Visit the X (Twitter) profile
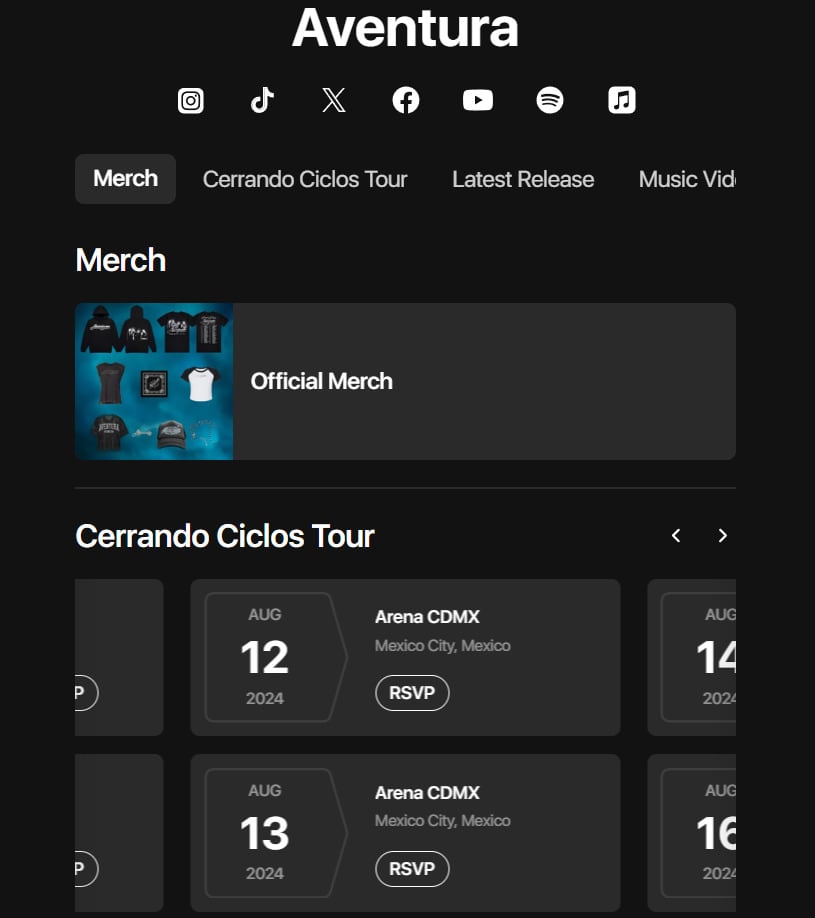The height and width of the screenshot is (918, 815). (x=334, y=100)
